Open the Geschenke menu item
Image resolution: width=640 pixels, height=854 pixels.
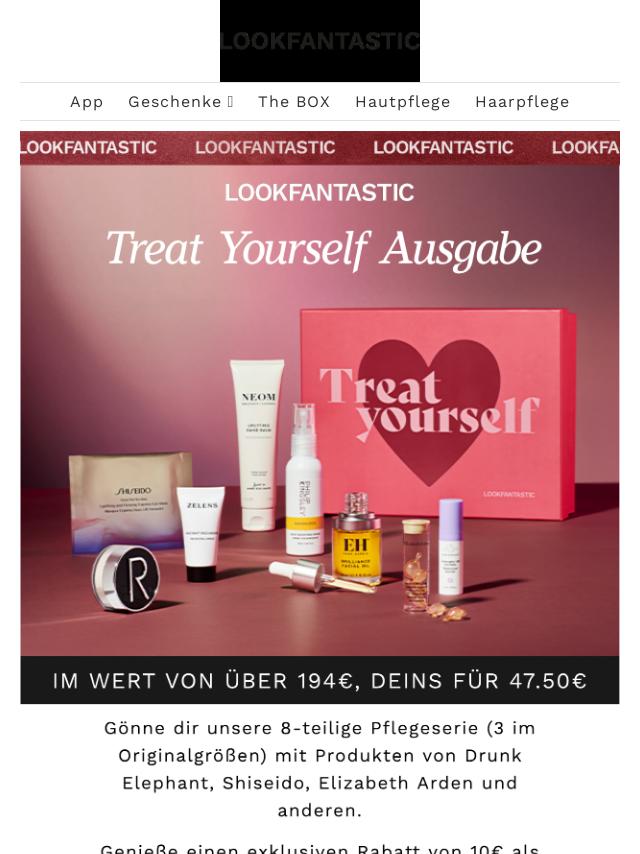tap(180, 102)
